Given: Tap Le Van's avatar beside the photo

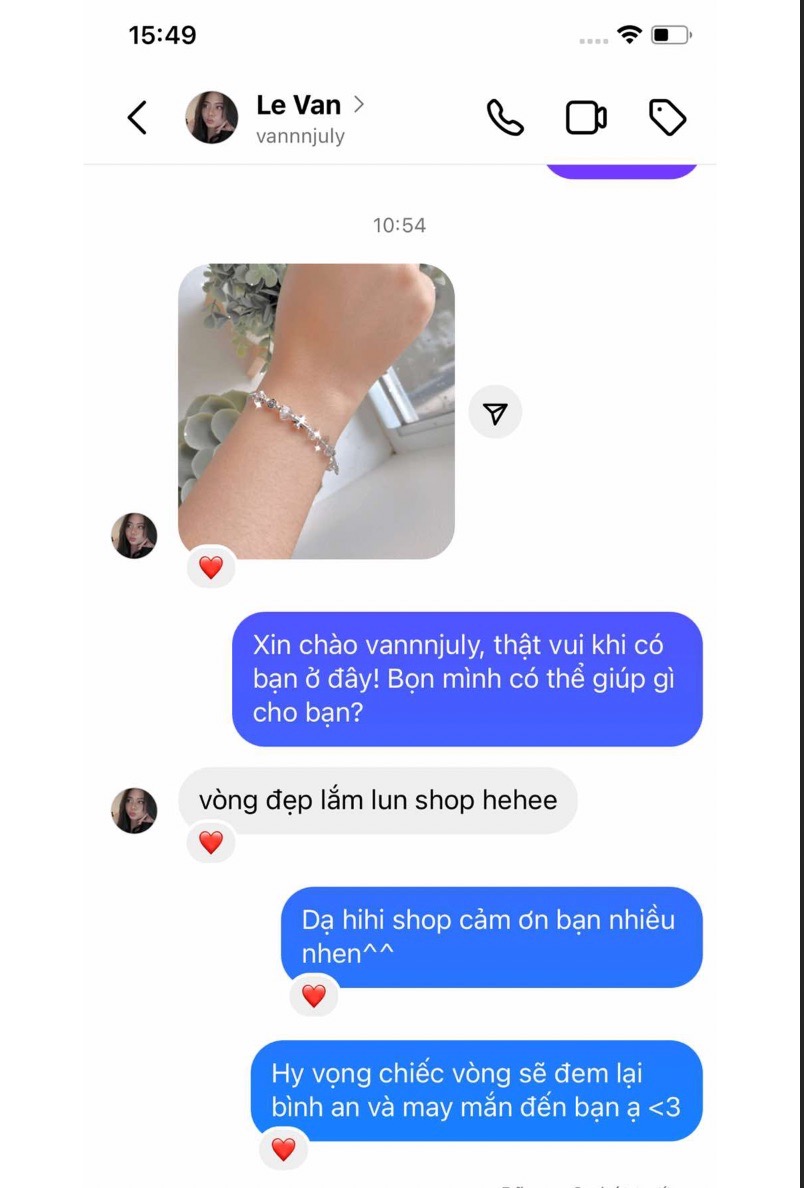Looking at the screenshot, I should (134, 536).
